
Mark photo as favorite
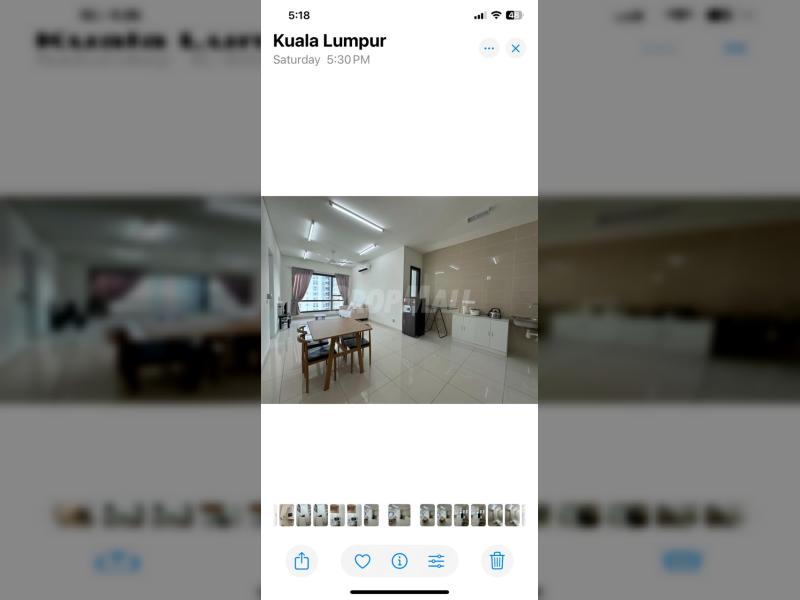[363, 561]
